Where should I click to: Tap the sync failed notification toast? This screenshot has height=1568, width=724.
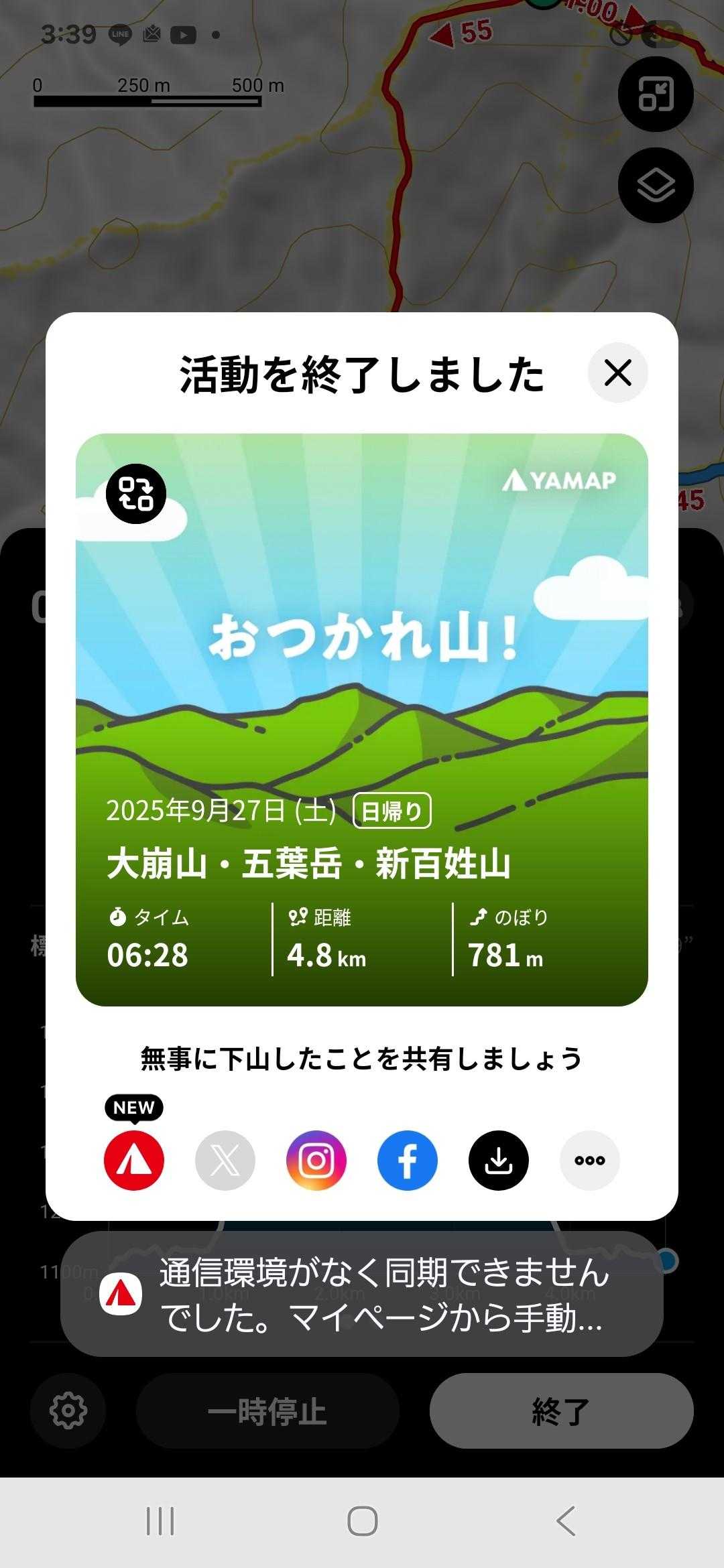[x=362, y=1295]
